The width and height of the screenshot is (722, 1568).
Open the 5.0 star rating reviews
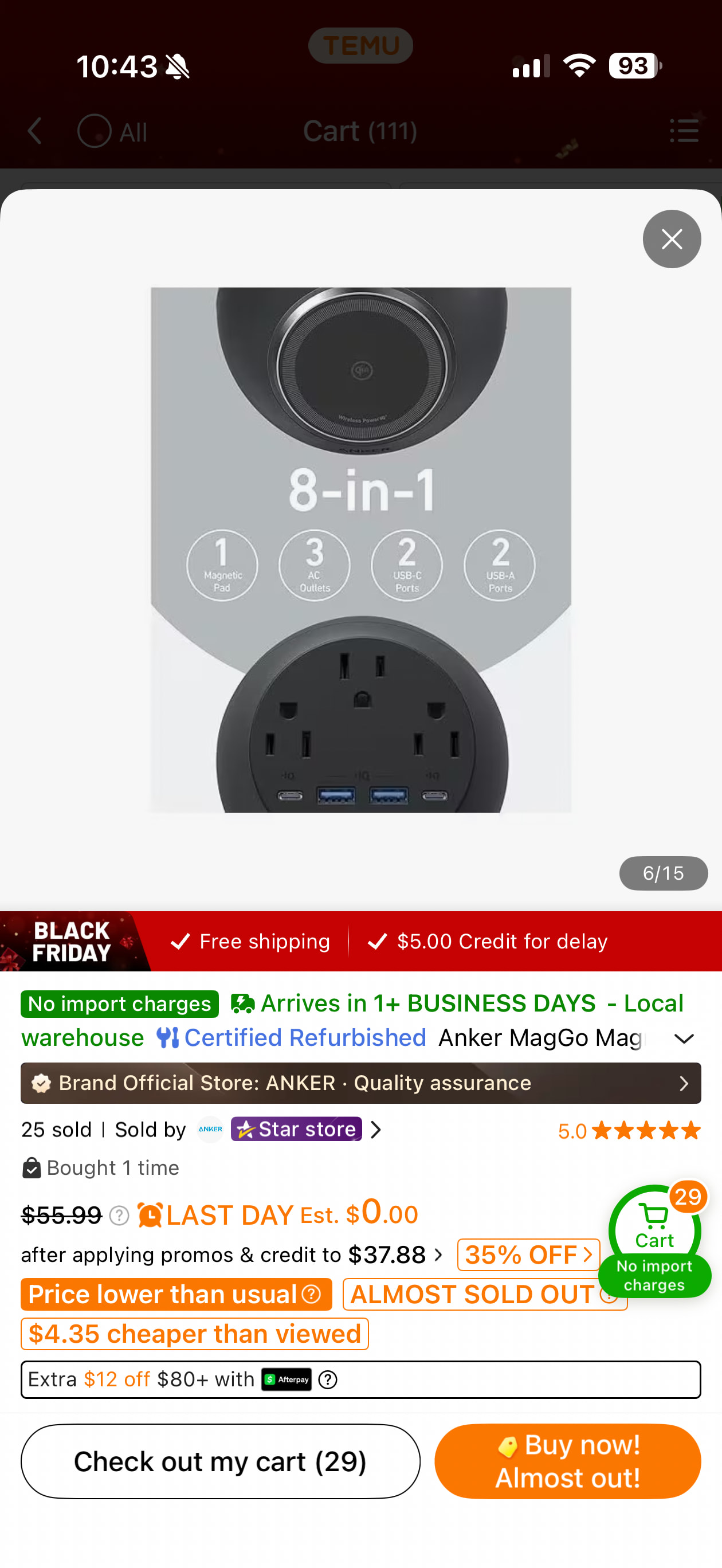click(629, 1131)
